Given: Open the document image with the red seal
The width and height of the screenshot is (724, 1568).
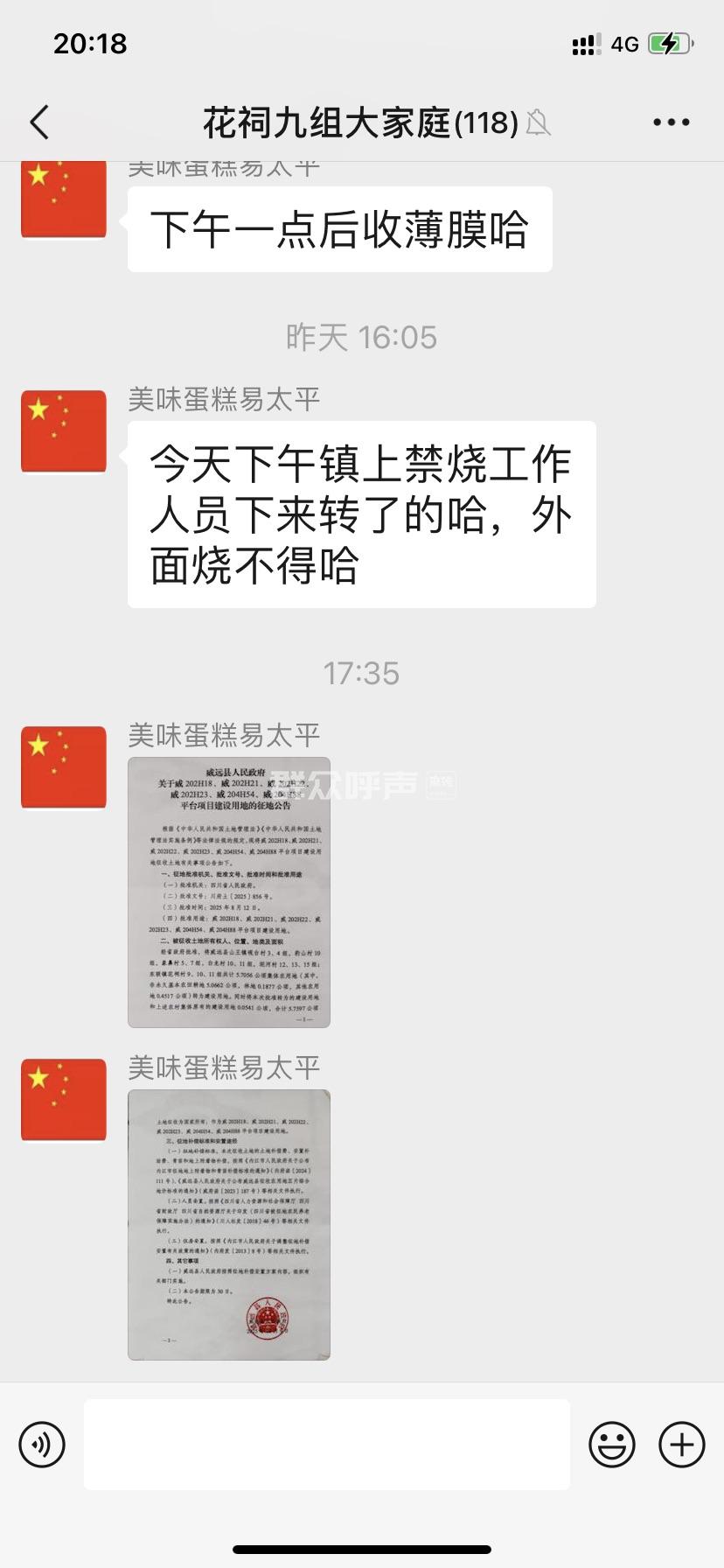Looking at the screenshot, I should [x=229, y=1224].
